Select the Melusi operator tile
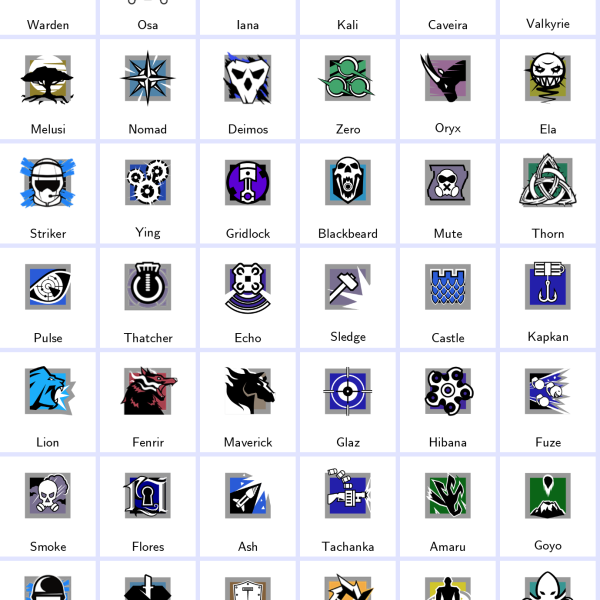This screenshot has height=600, width=600. pyautogui.click(x=47, y=89)
